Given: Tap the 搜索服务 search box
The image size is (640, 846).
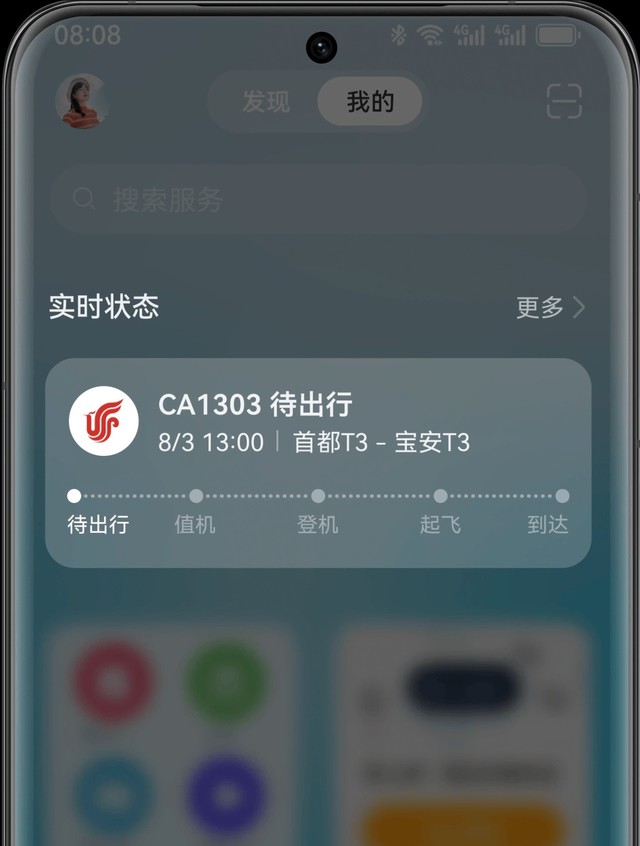Looking at the screenshot, I should pos(318,200).
